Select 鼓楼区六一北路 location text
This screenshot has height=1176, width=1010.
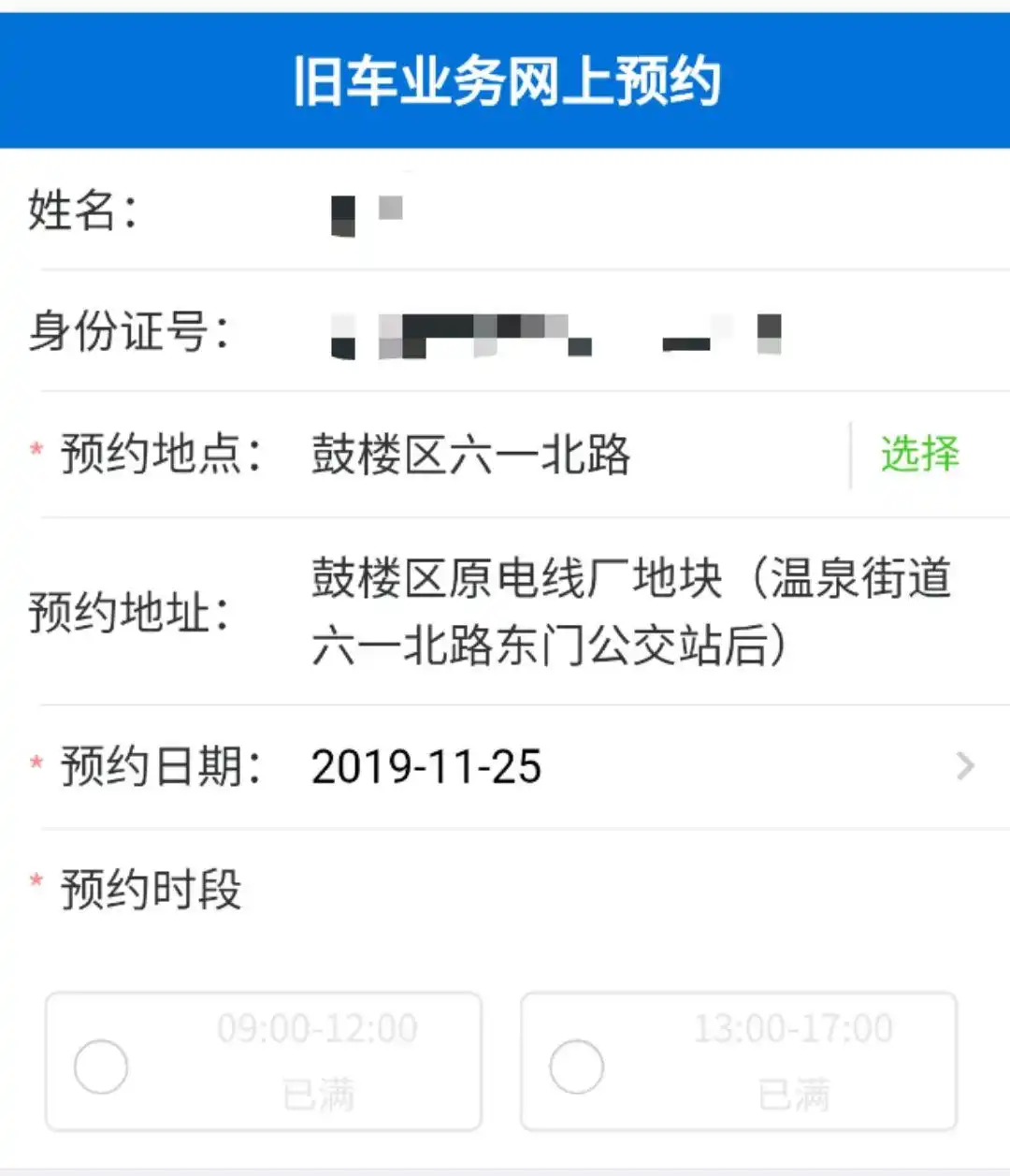point(472,456)
